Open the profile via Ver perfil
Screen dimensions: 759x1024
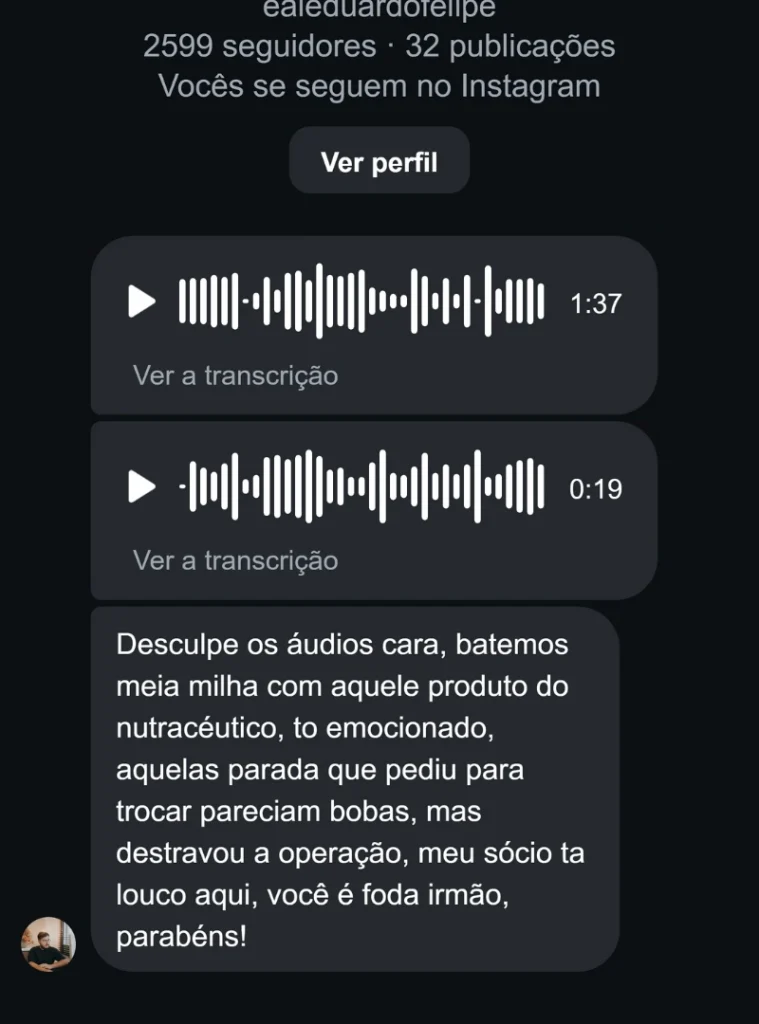379,162
